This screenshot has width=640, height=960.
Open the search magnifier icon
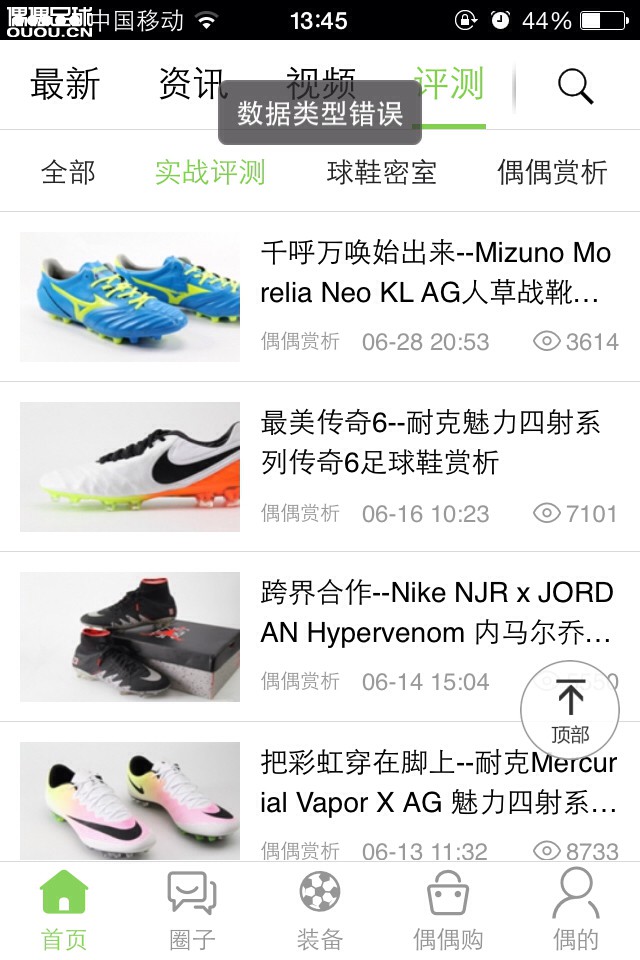(x=575, y=87)
